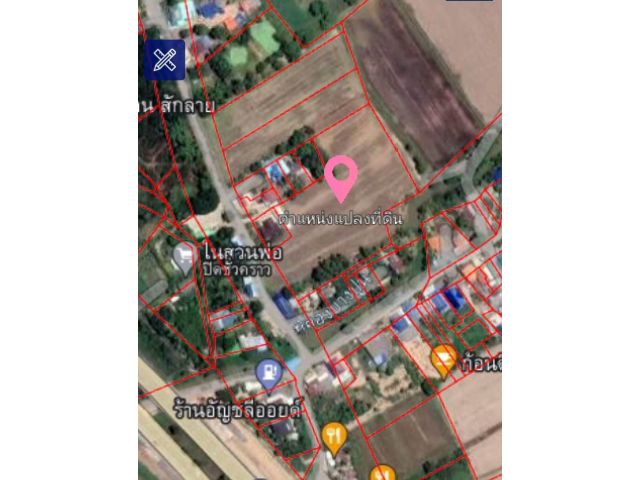Open the measure and draw tool
640x480 pixels.
[x=165, y=60]
